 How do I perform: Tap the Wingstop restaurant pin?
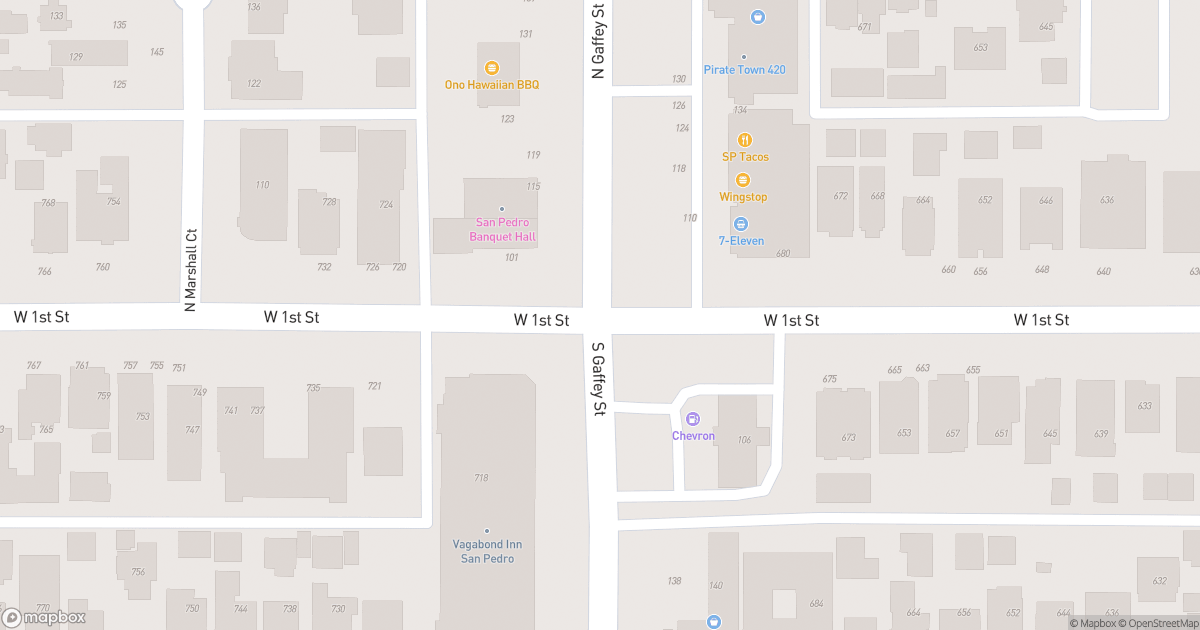(x=743, y=180)
